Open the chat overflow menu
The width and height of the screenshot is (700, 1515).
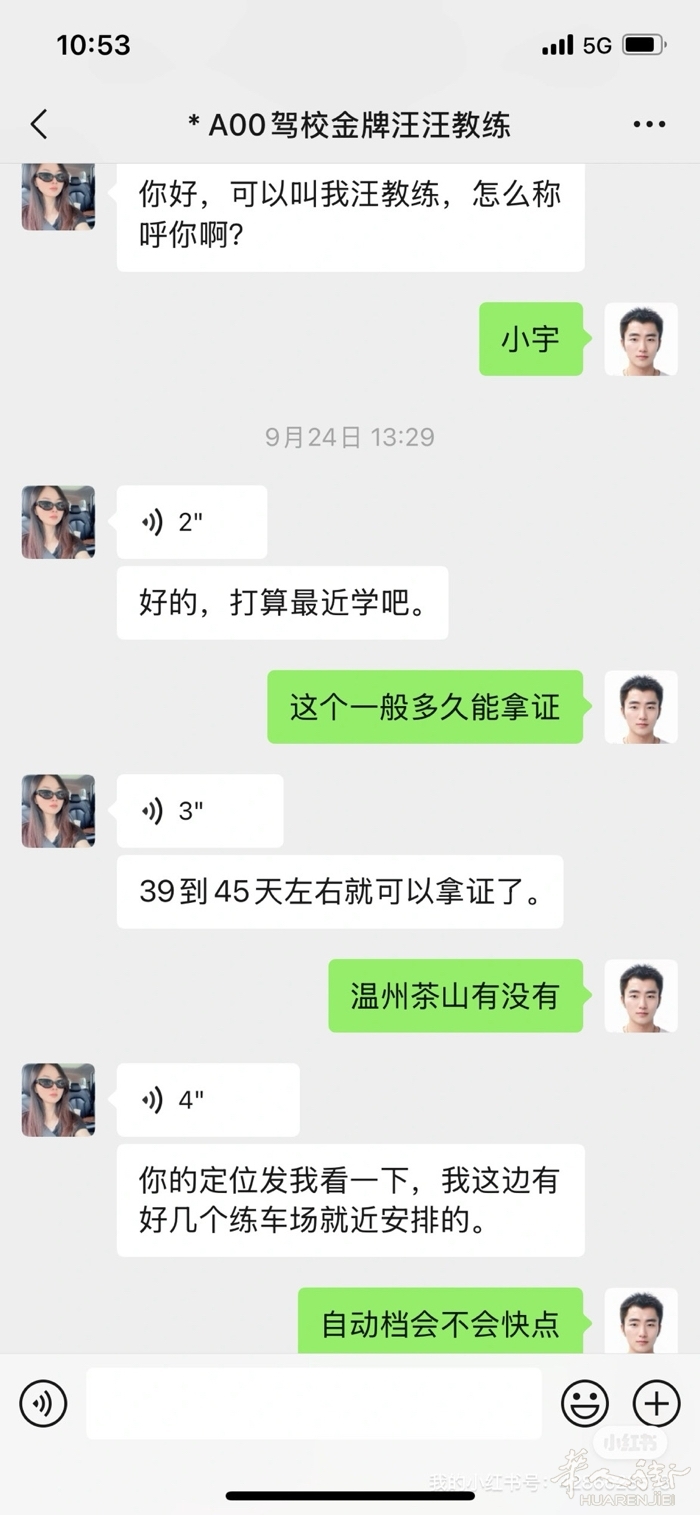pyautogui.click(x=649, y=125)
